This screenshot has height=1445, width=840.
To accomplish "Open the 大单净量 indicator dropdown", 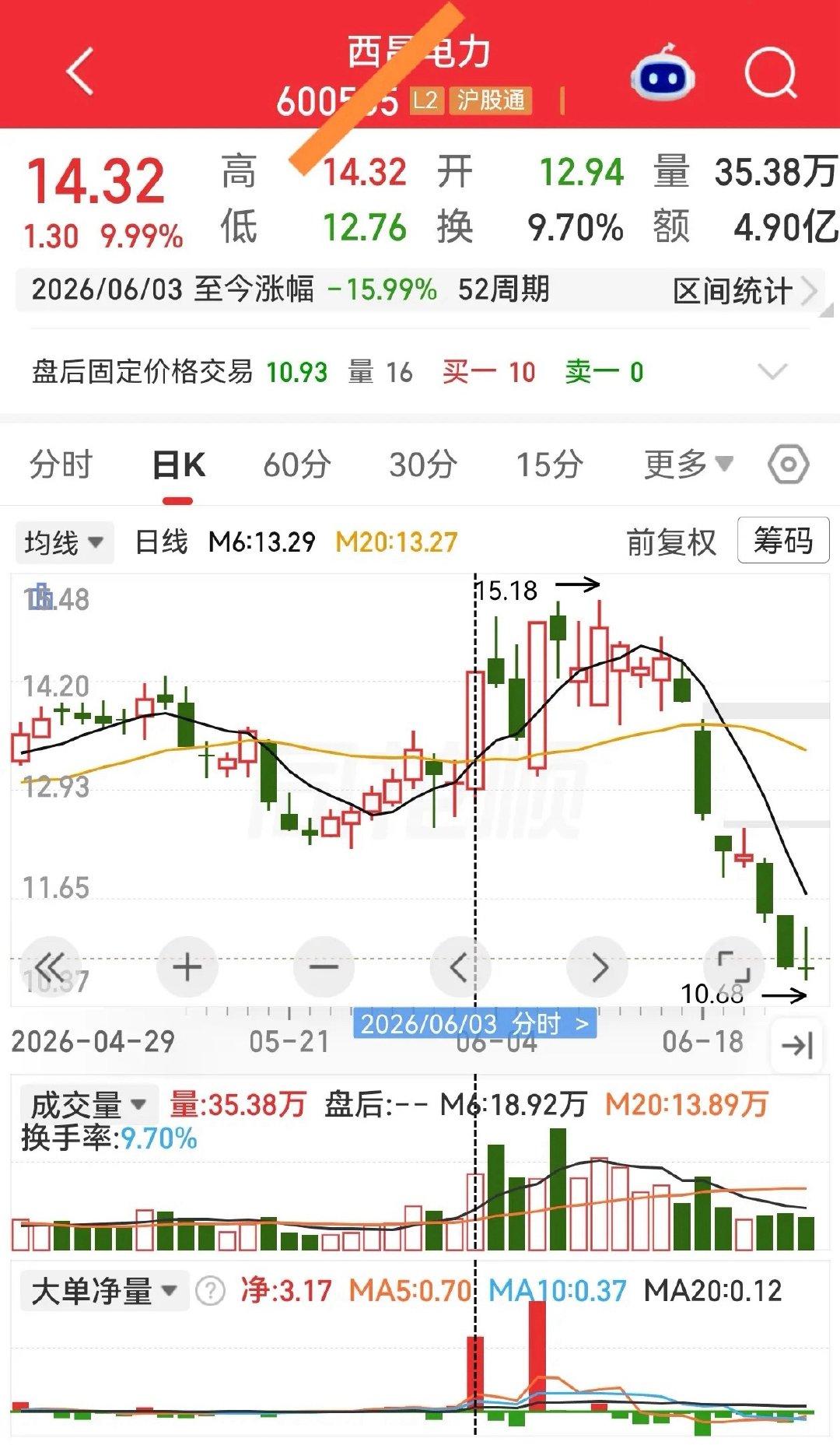I will click(x=104, y=1292).
